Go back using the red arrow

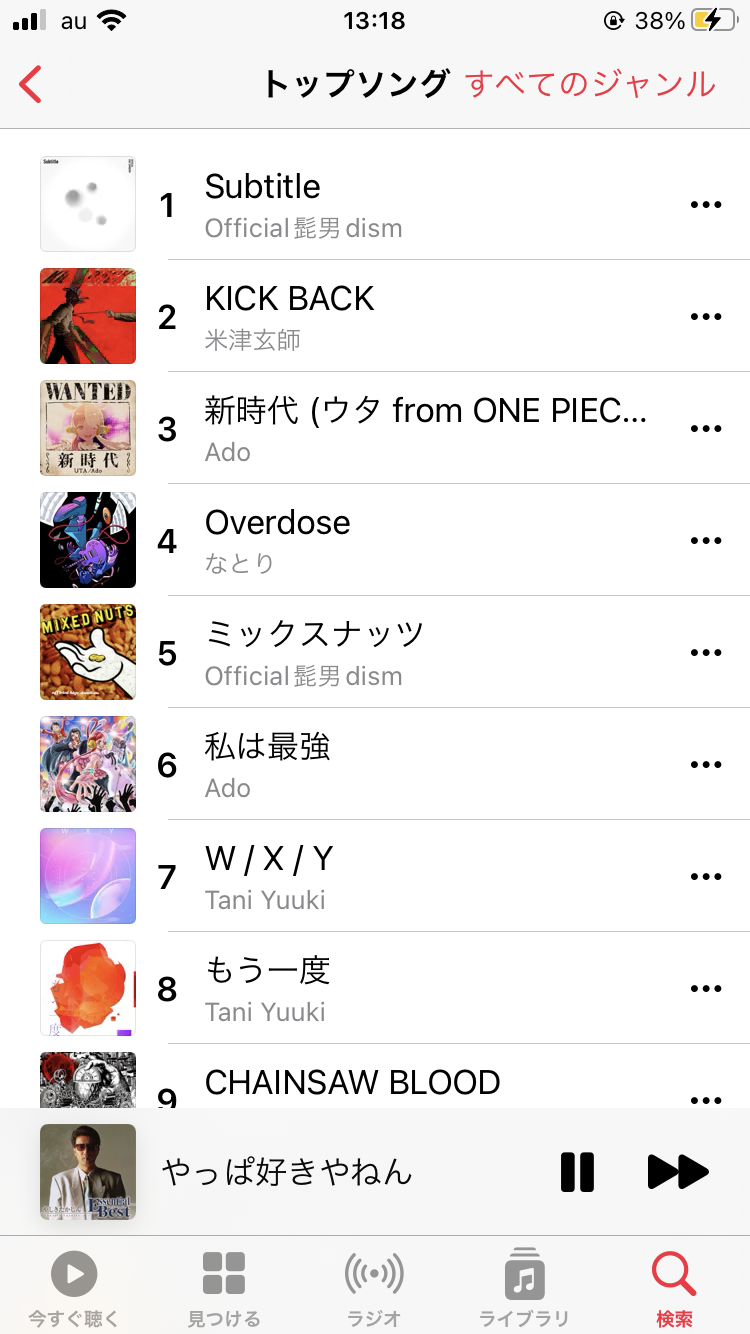31,84
